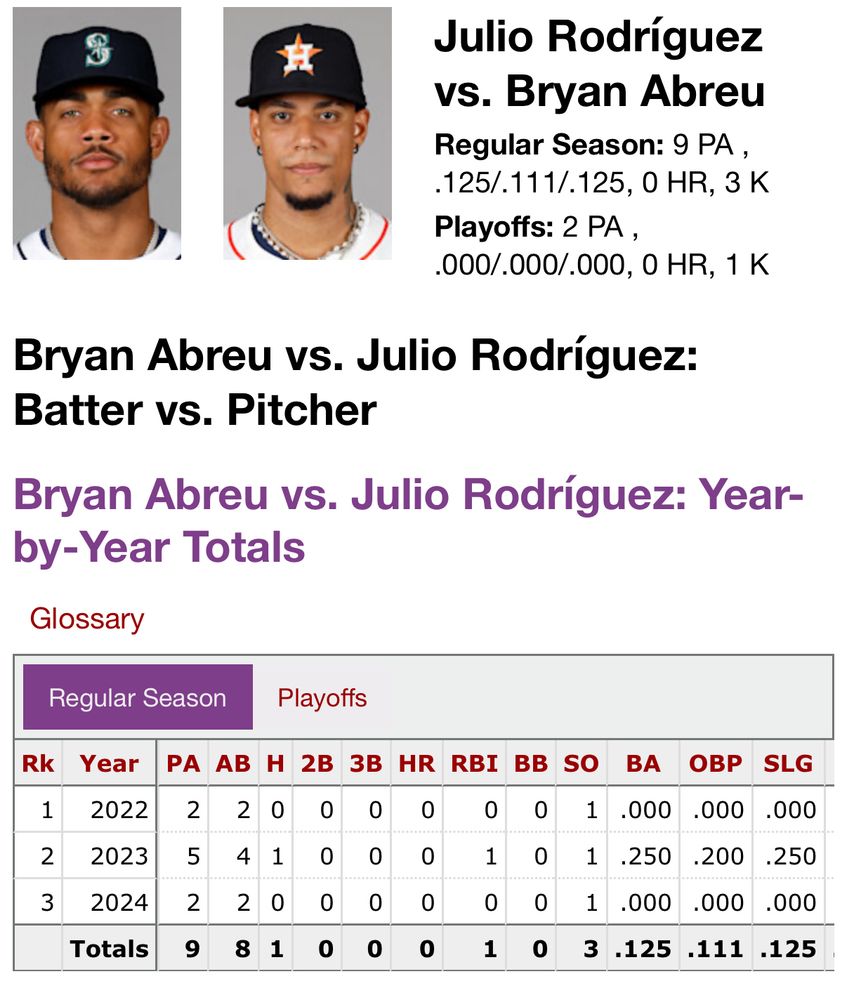This screenshot has height=1000, width=847.
Task: Open the Glossary link
Action: 87,619
